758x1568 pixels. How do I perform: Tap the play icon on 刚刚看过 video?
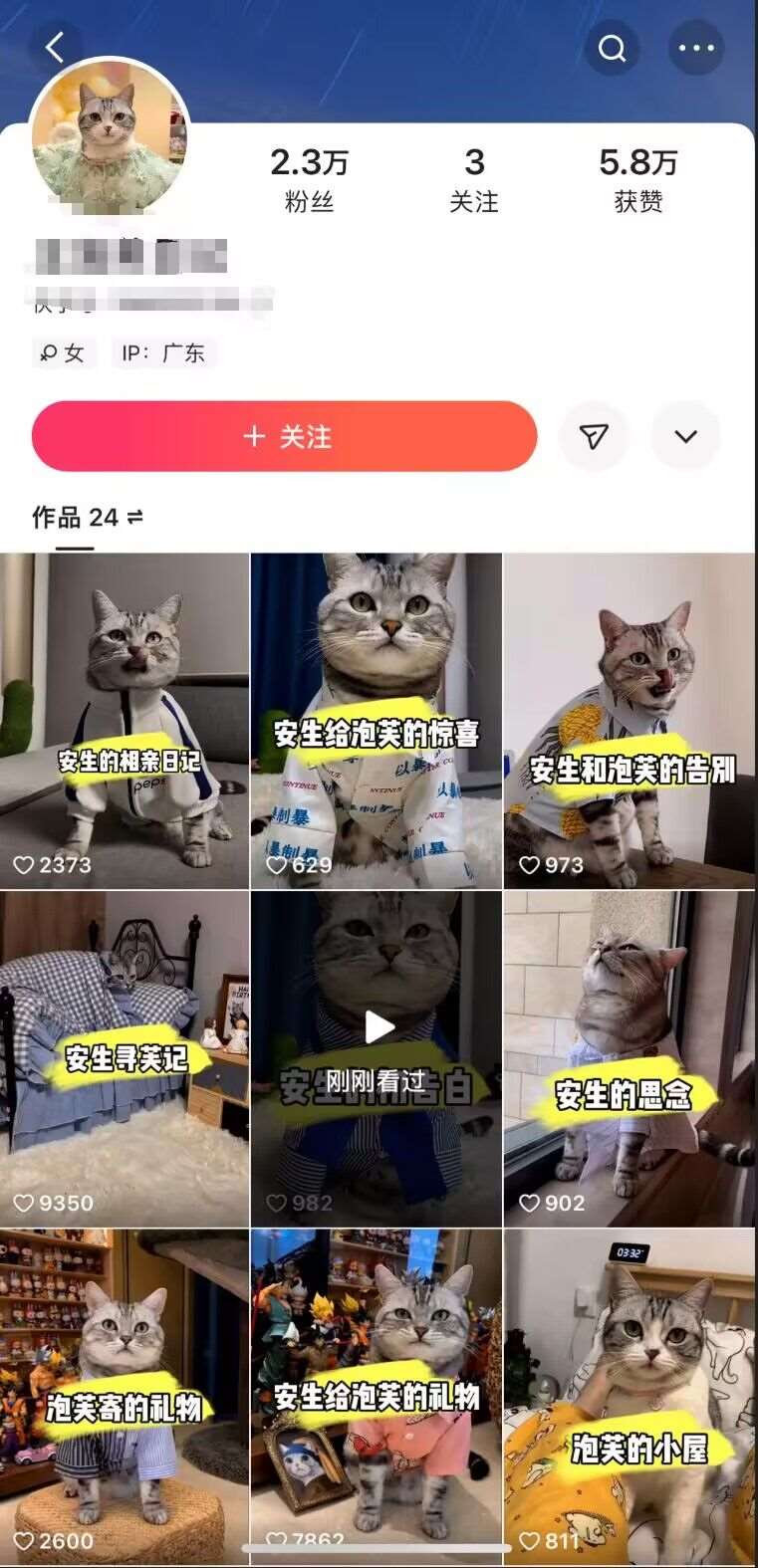(379, 1027)
